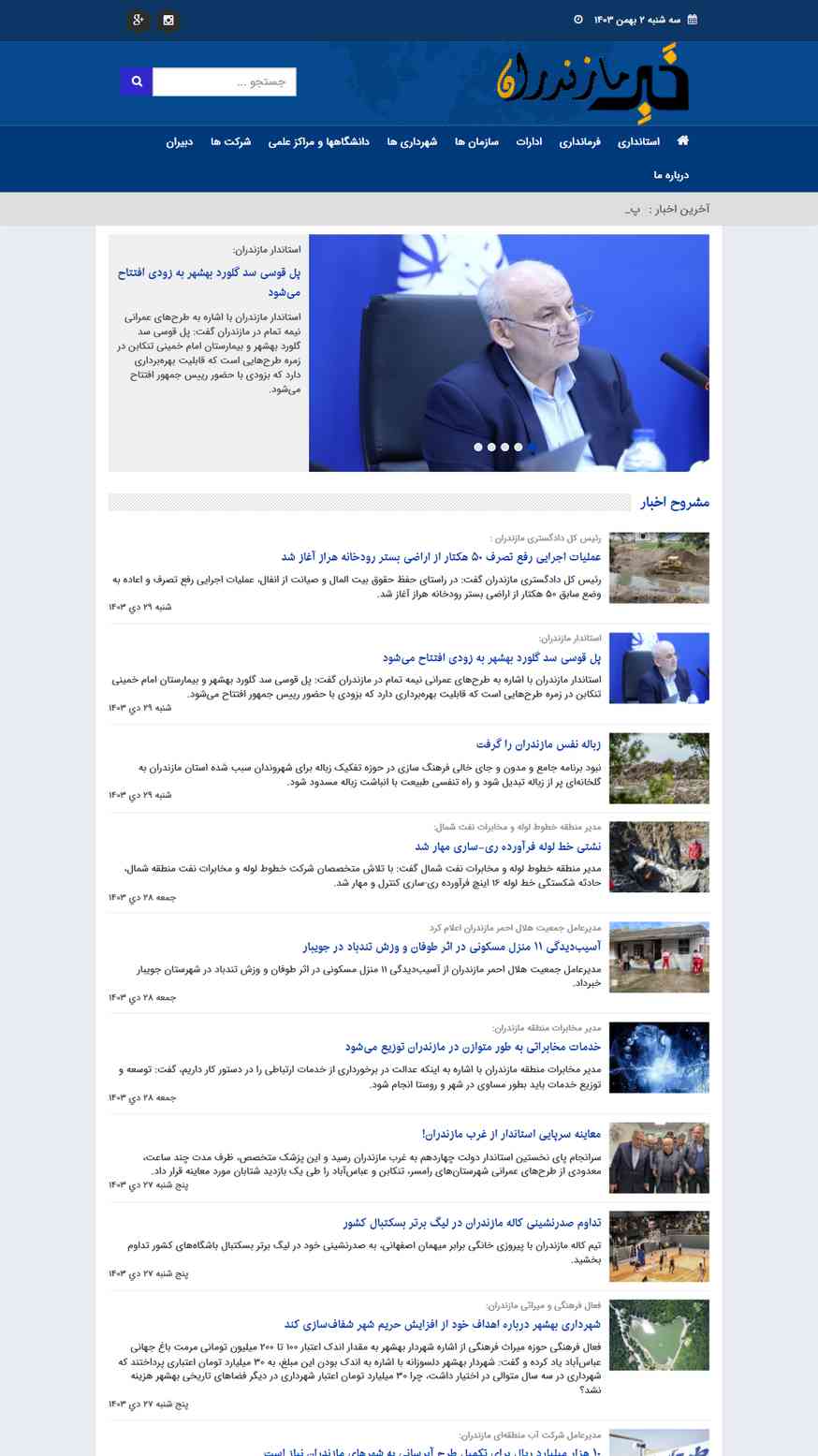
Task: Open the درباره ما page
Action: pos(671,175)
